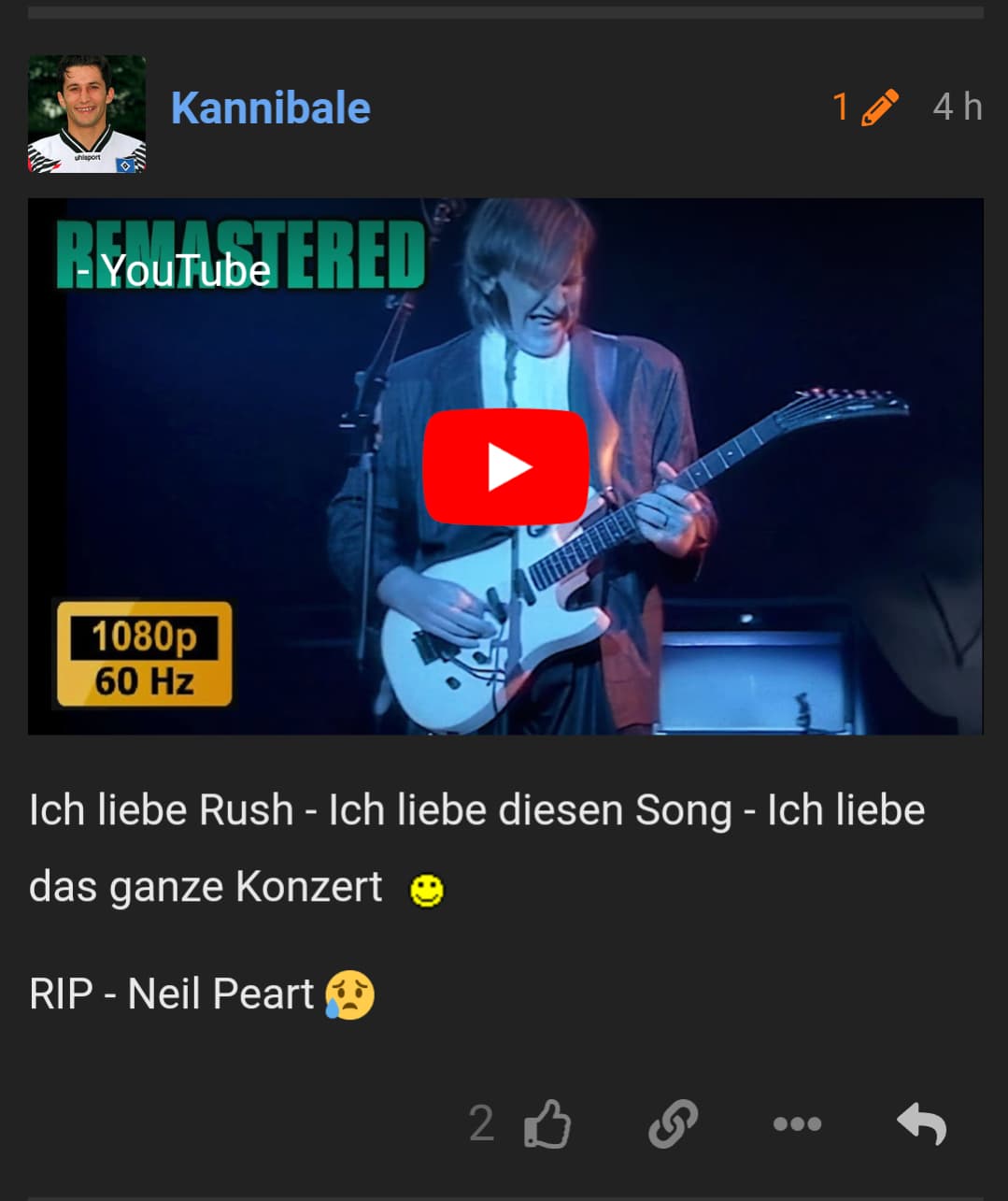
Task: View the post's edit history pencil
Action: [x=877, y=107]
